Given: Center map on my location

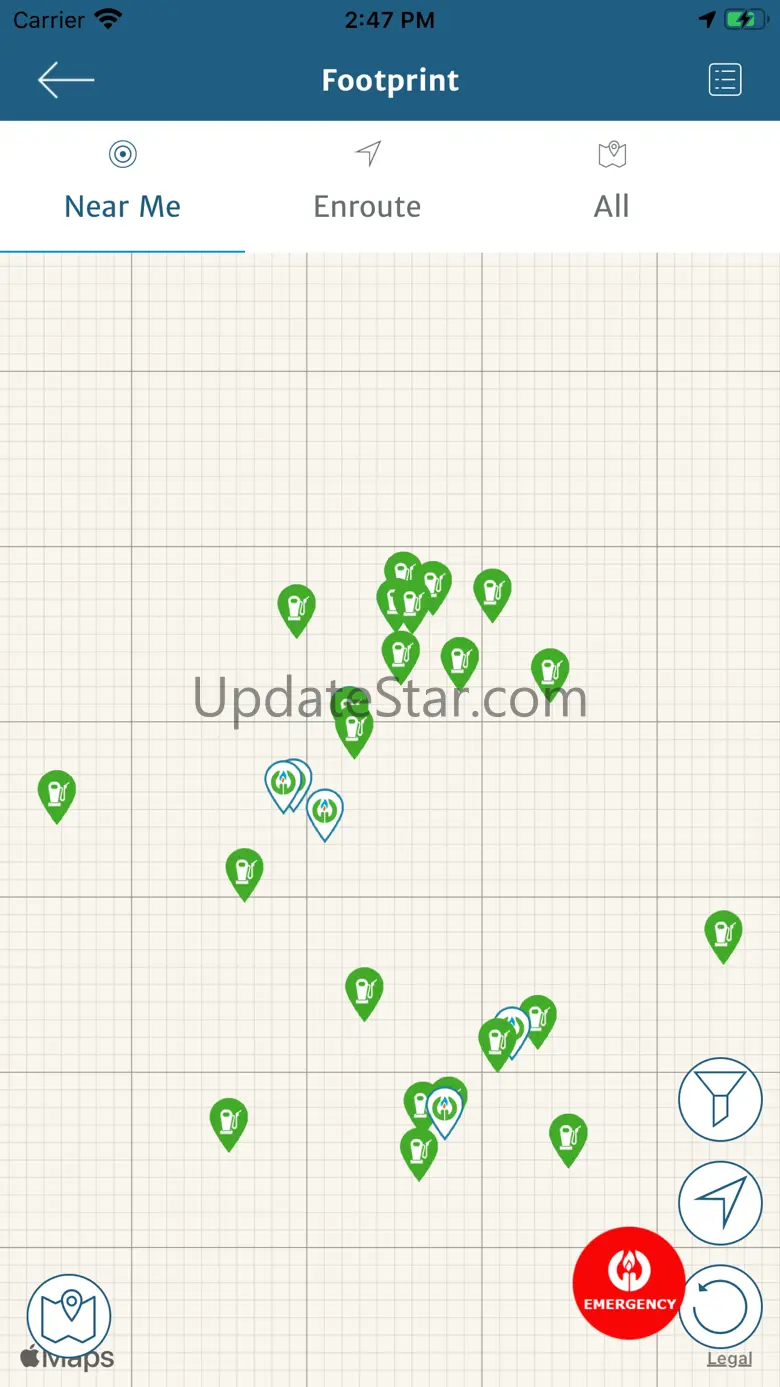Looking at the screenshot, I should [x=720, y=1202].
